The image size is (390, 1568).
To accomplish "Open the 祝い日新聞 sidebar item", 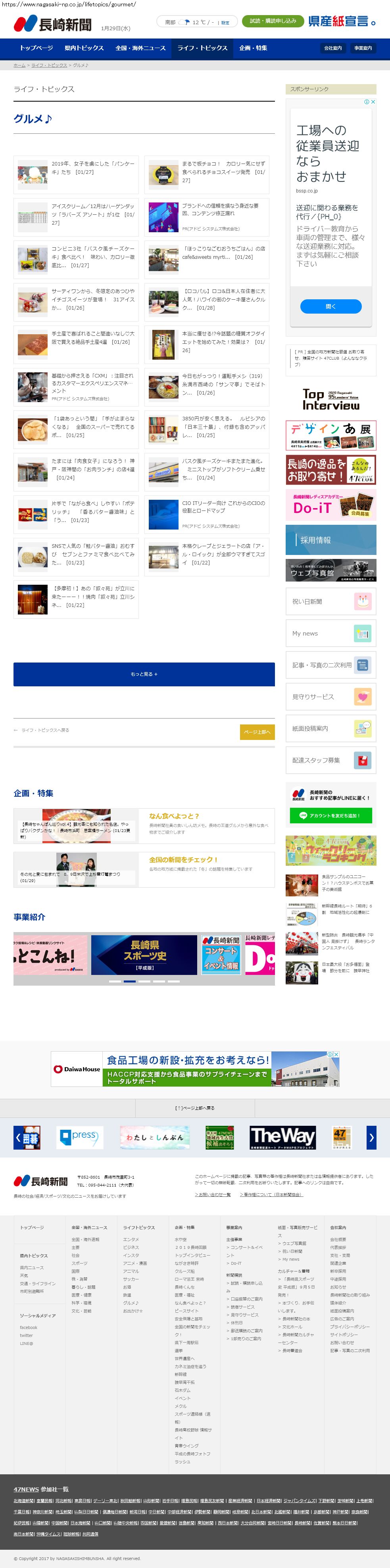I will click(x=331, y=601).
